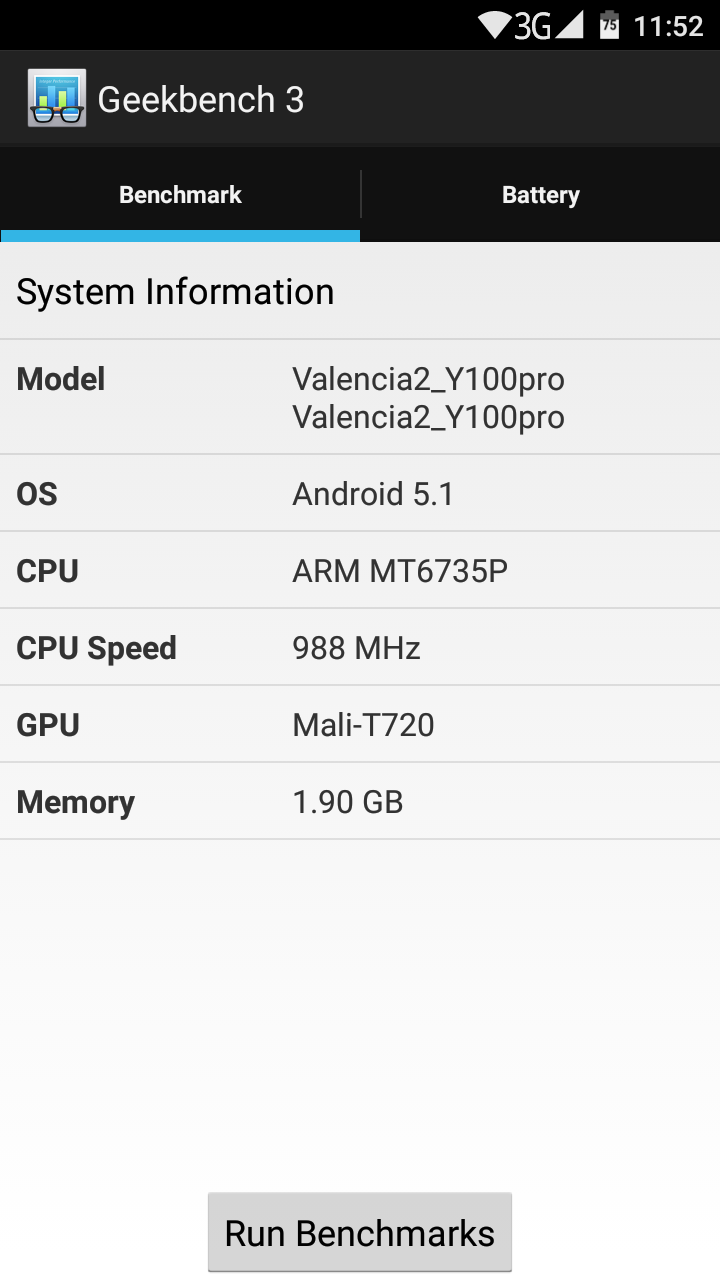The height and width of the screenshot is (1280, 720).
Task: Select the Benchmark tab
Action: [180, 195]
